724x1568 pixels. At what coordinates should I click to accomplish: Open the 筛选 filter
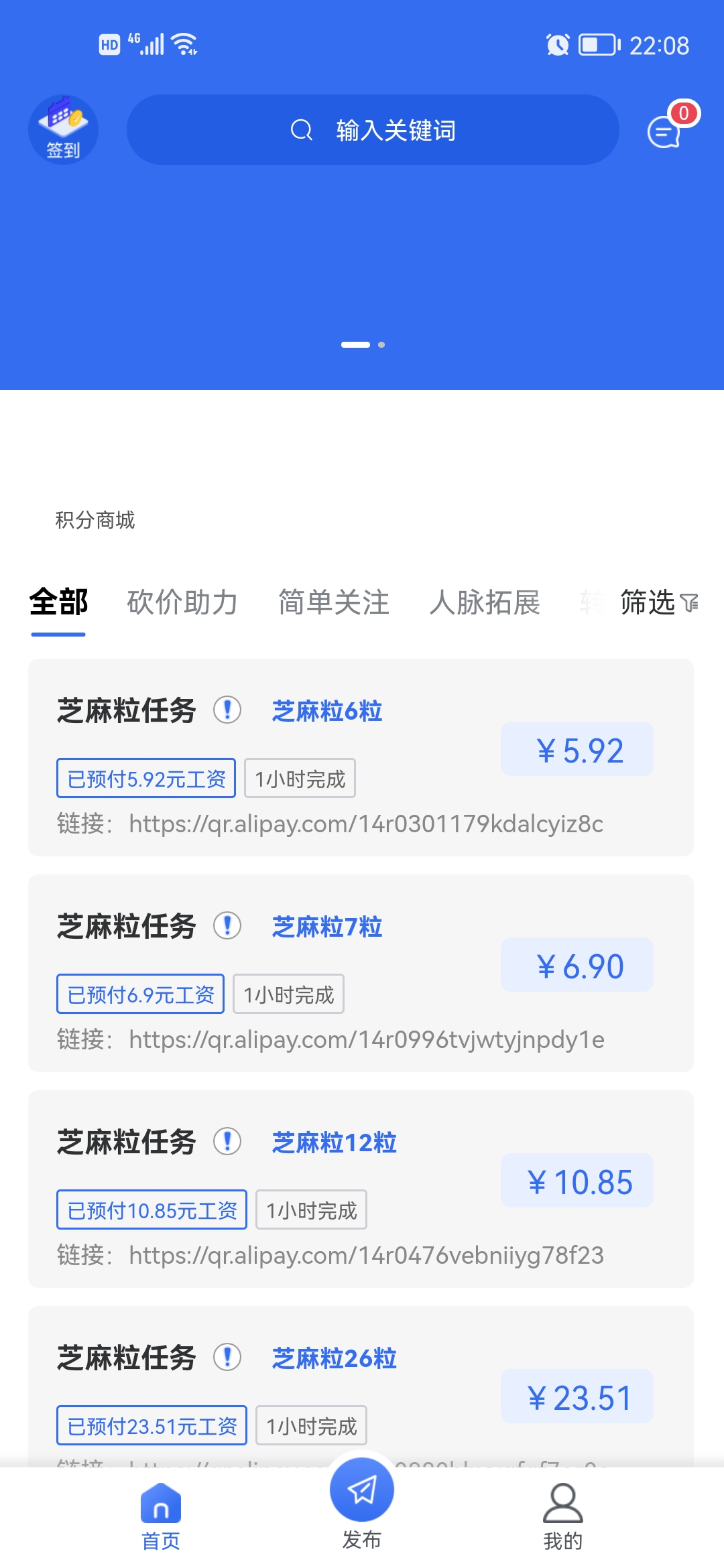coord(659,602)
